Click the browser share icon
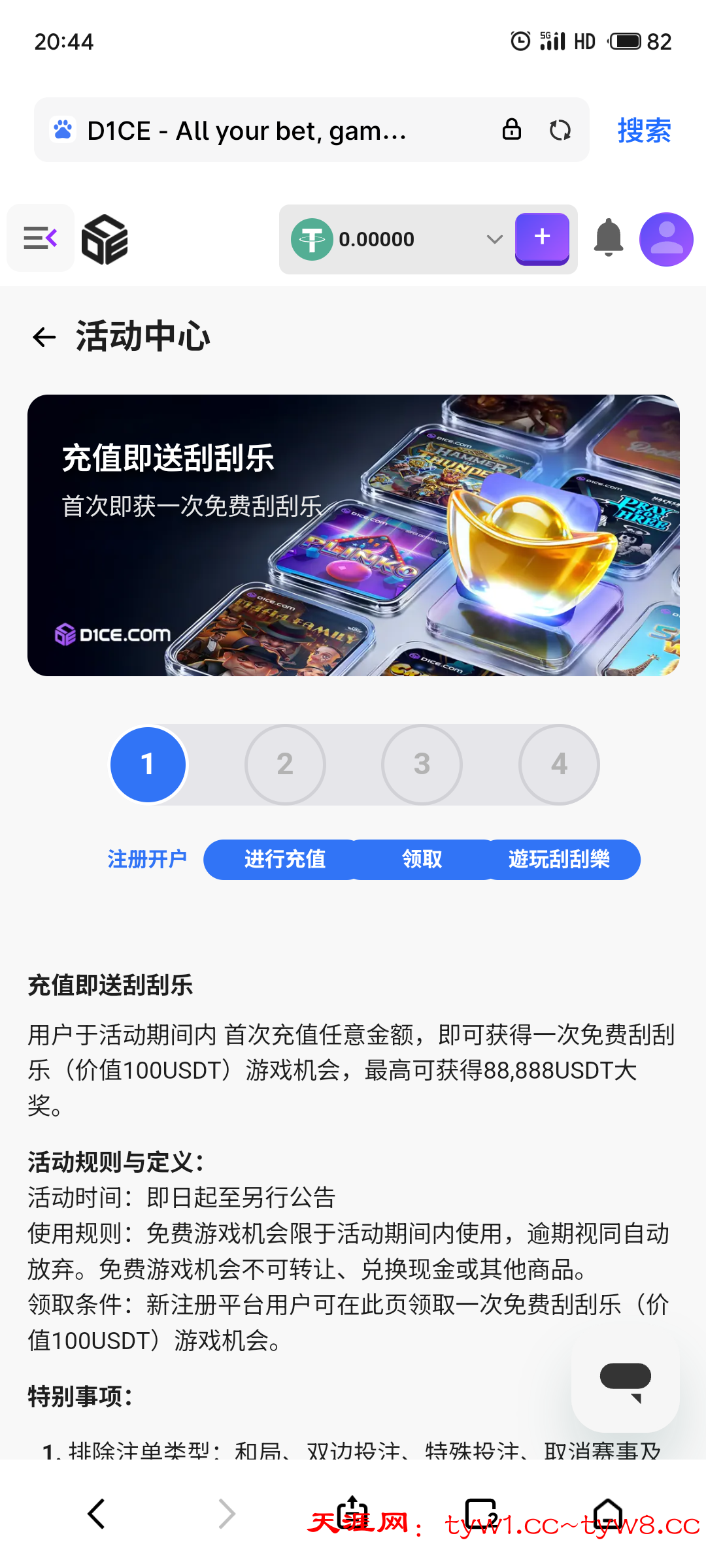This screenshot has height=1568, width=706. (353, 1513)
